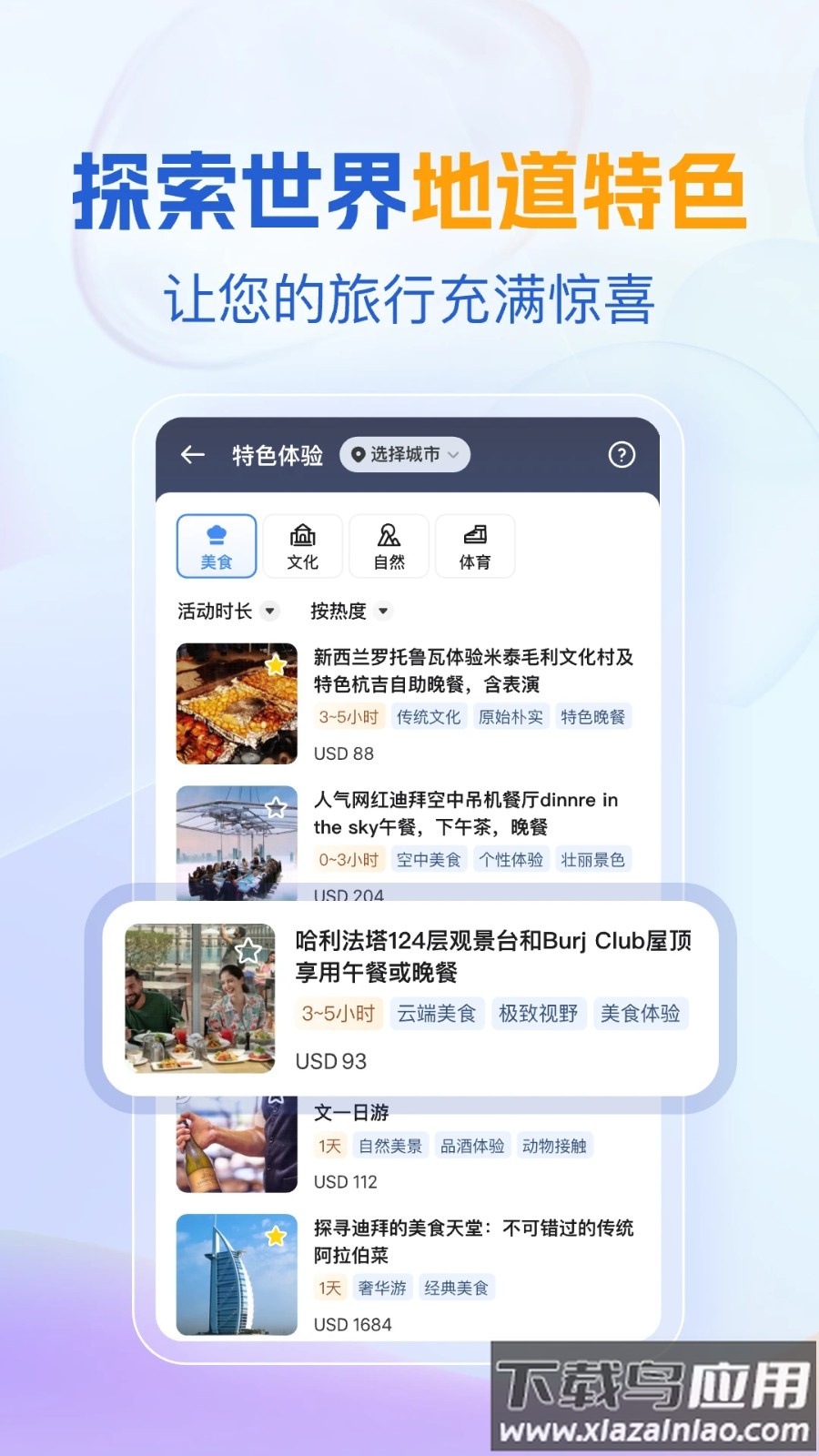The width and height of the screenshot is (819, 1456).
Task: Open the Burj Al Arab photo thumbnail
Action: 236,1274
